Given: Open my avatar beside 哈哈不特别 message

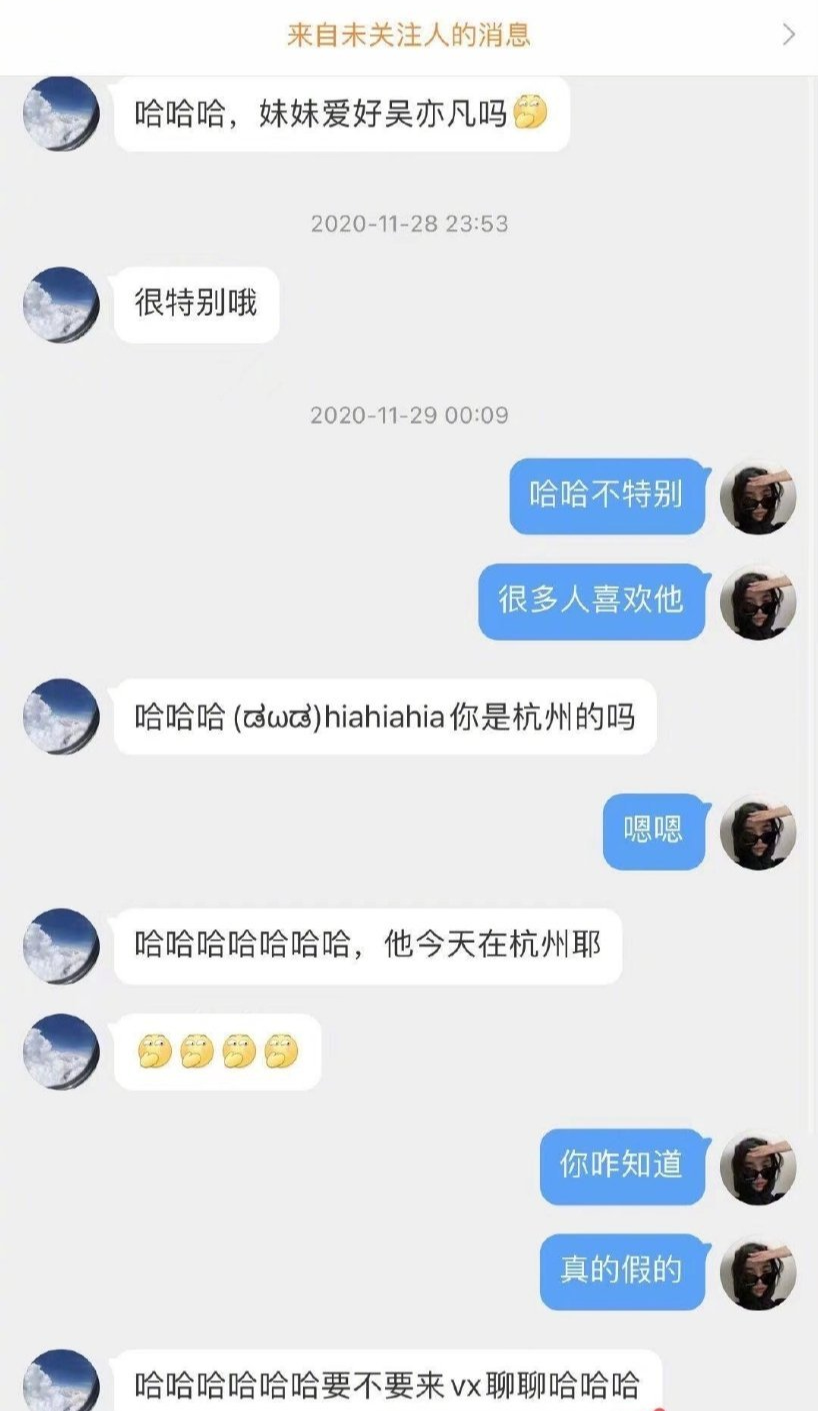Looking at the screenshot, I should [758, 497].
